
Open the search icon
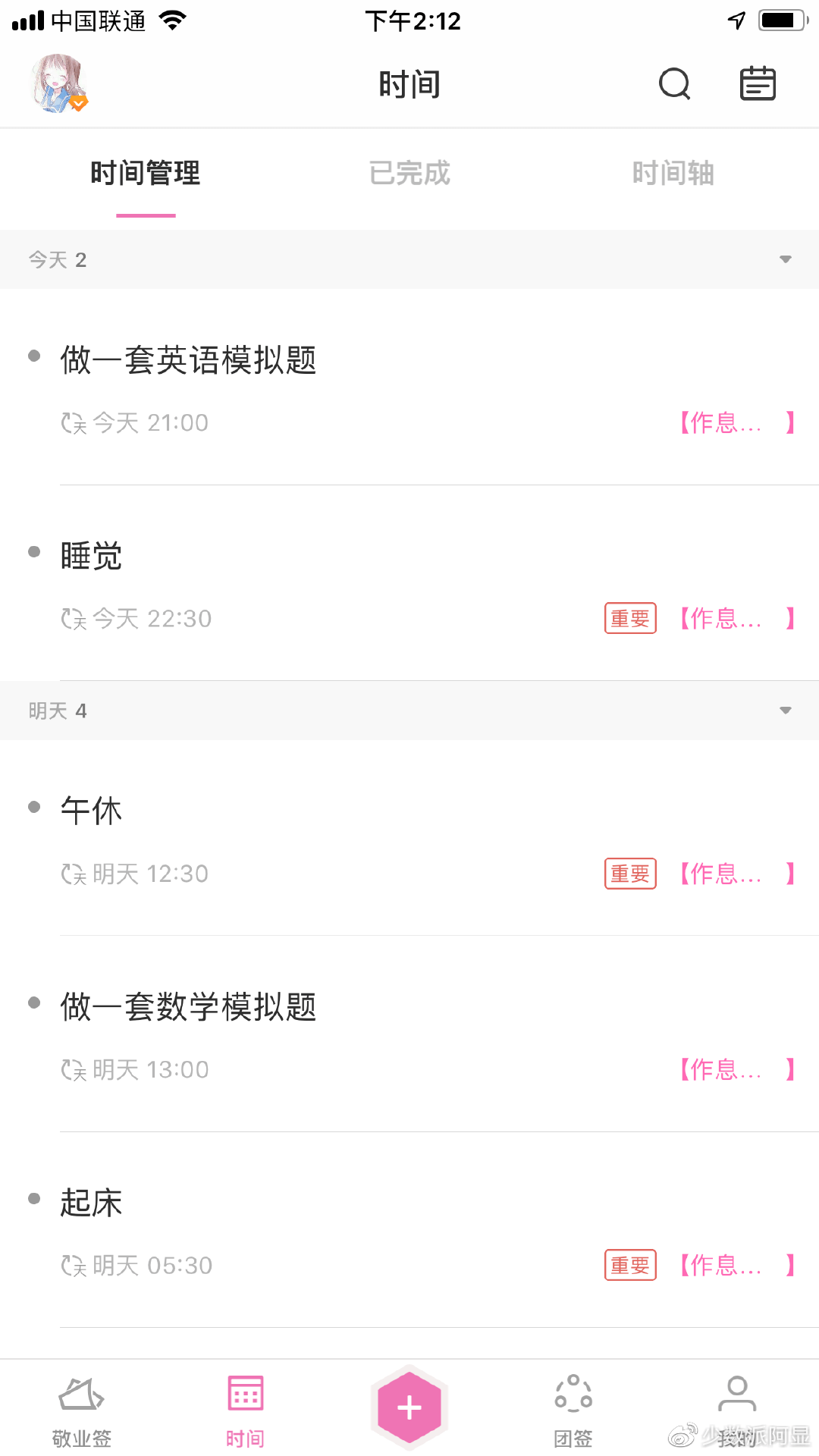pyautogui.click(x=674, y=83)
